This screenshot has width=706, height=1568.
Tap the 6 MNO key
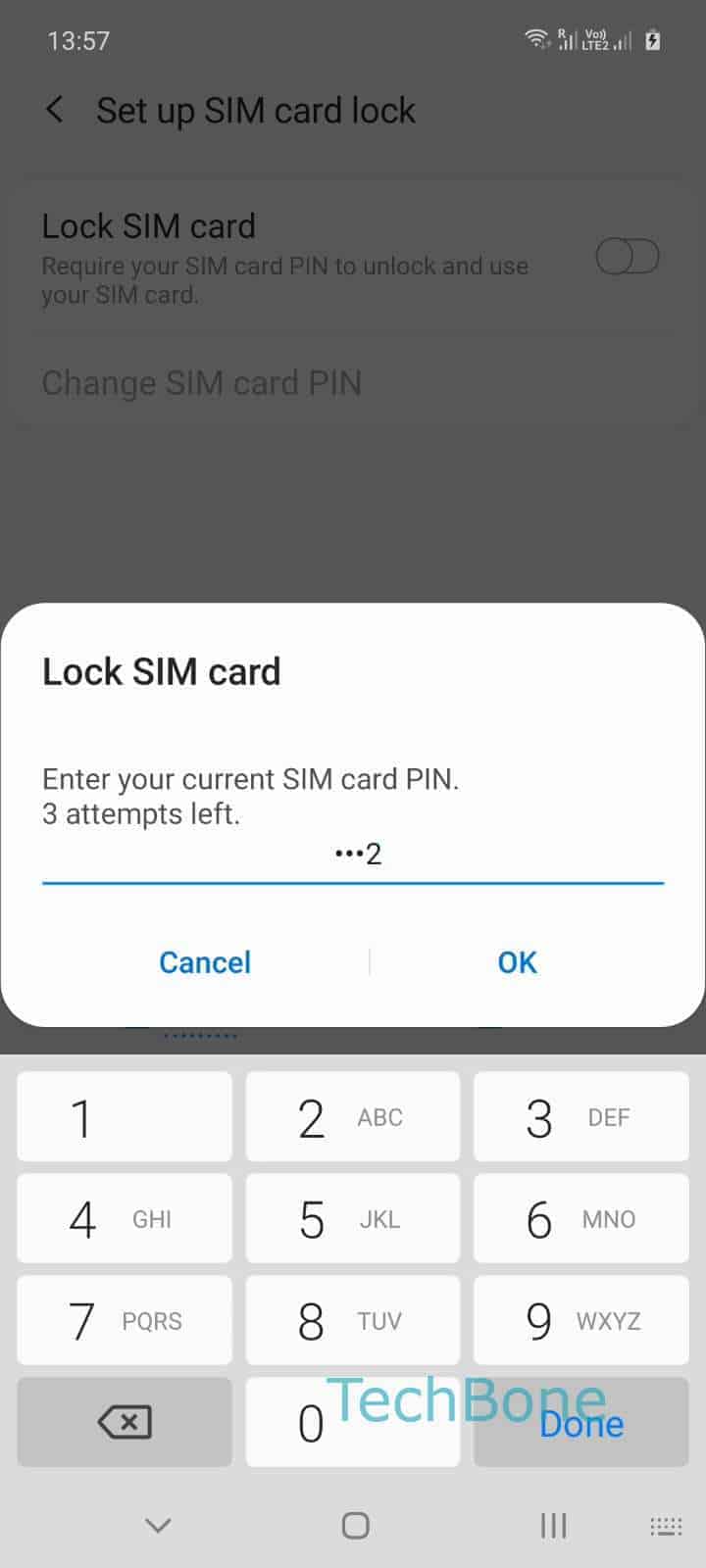580,1219
